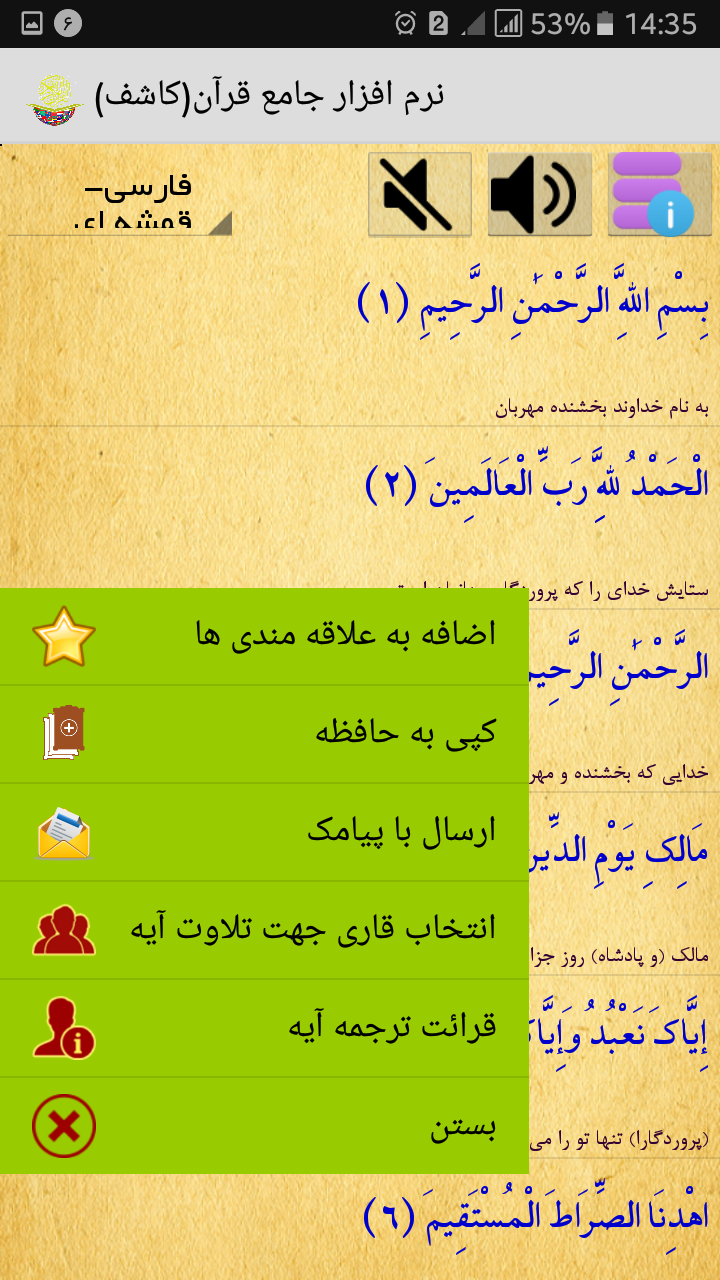Expand the فارسی translation dropdown

[x=122, y=200]
